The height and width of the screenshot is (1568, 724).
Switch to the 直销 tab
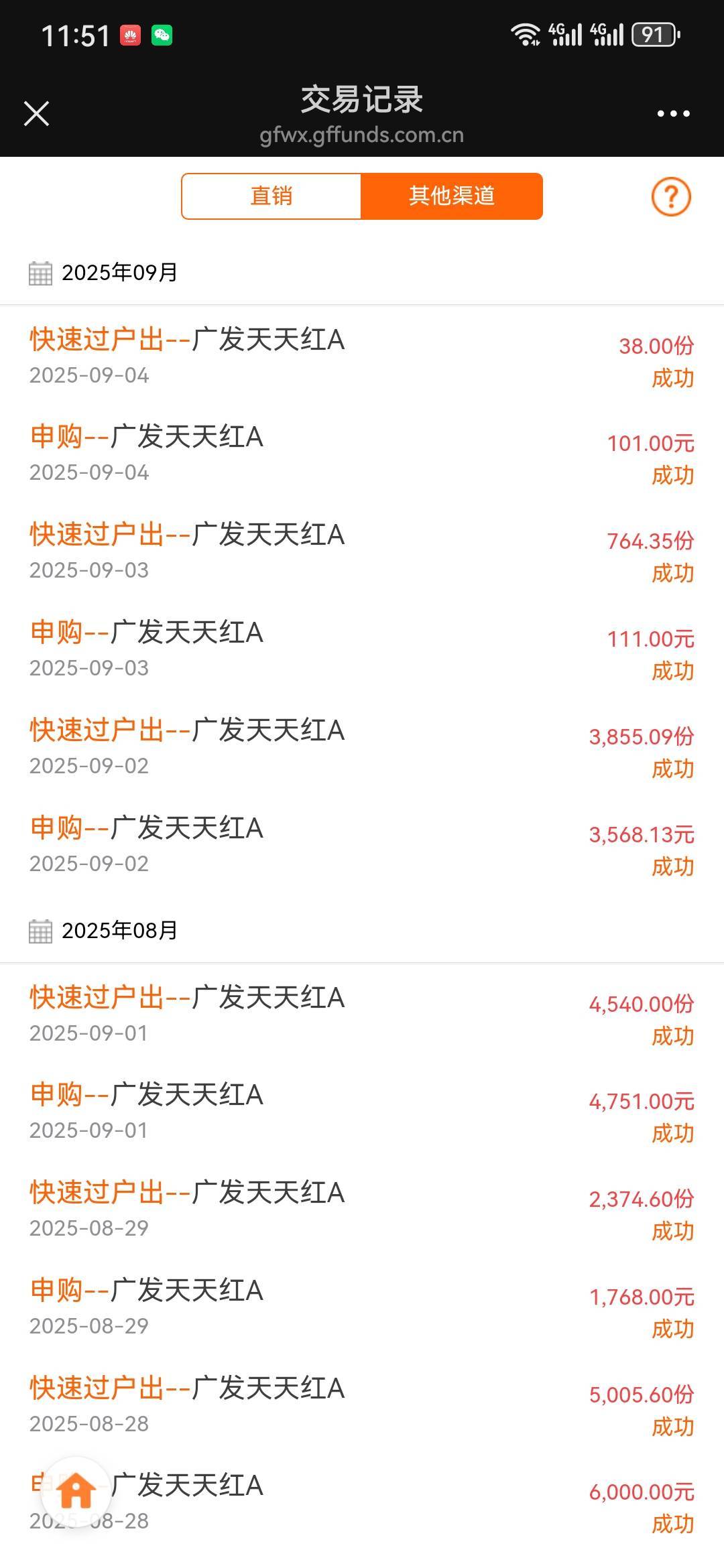click(x=271, y=196)
